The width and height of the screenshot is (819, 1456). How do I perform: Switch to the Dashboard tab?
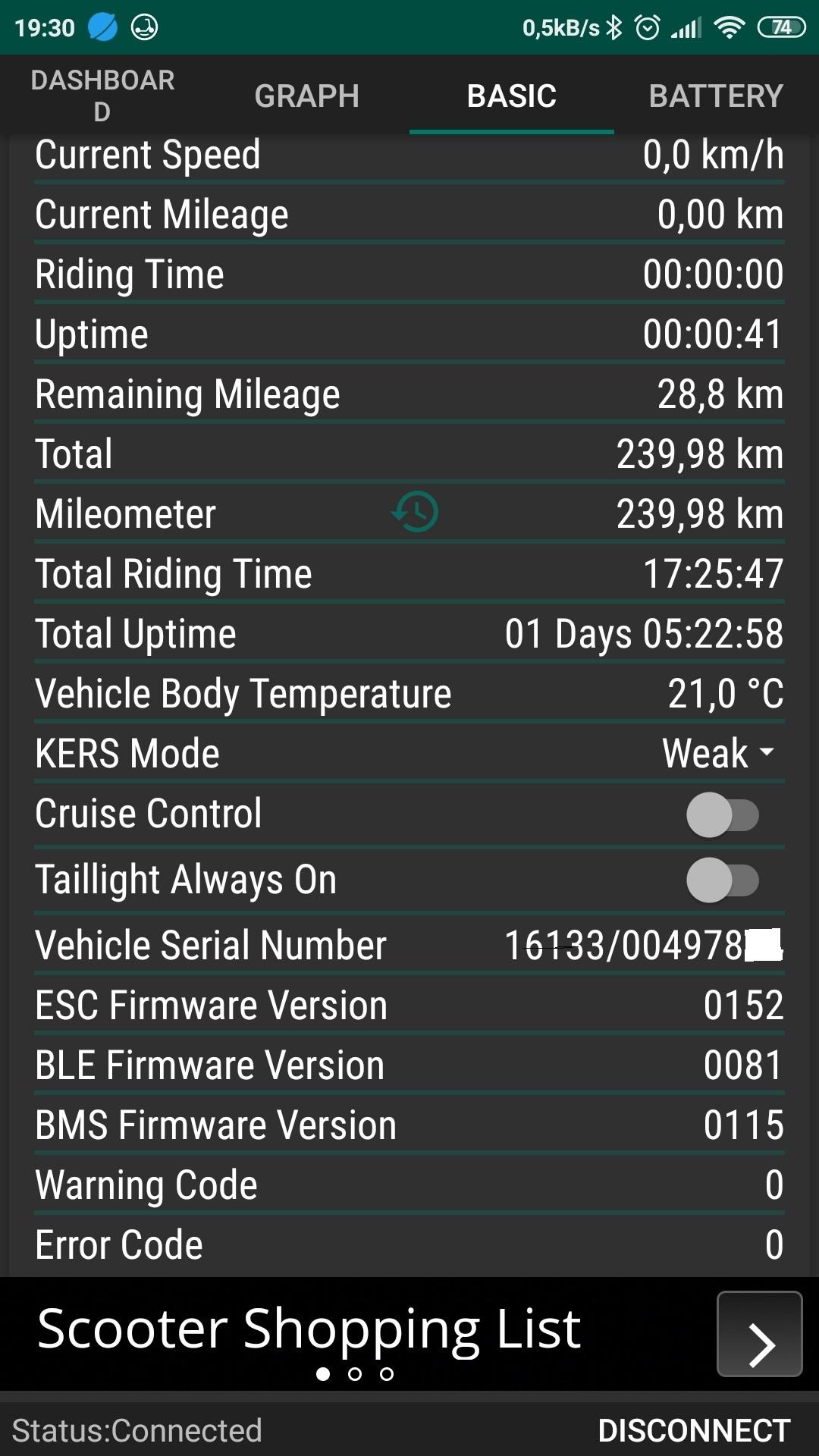(102, 96)
